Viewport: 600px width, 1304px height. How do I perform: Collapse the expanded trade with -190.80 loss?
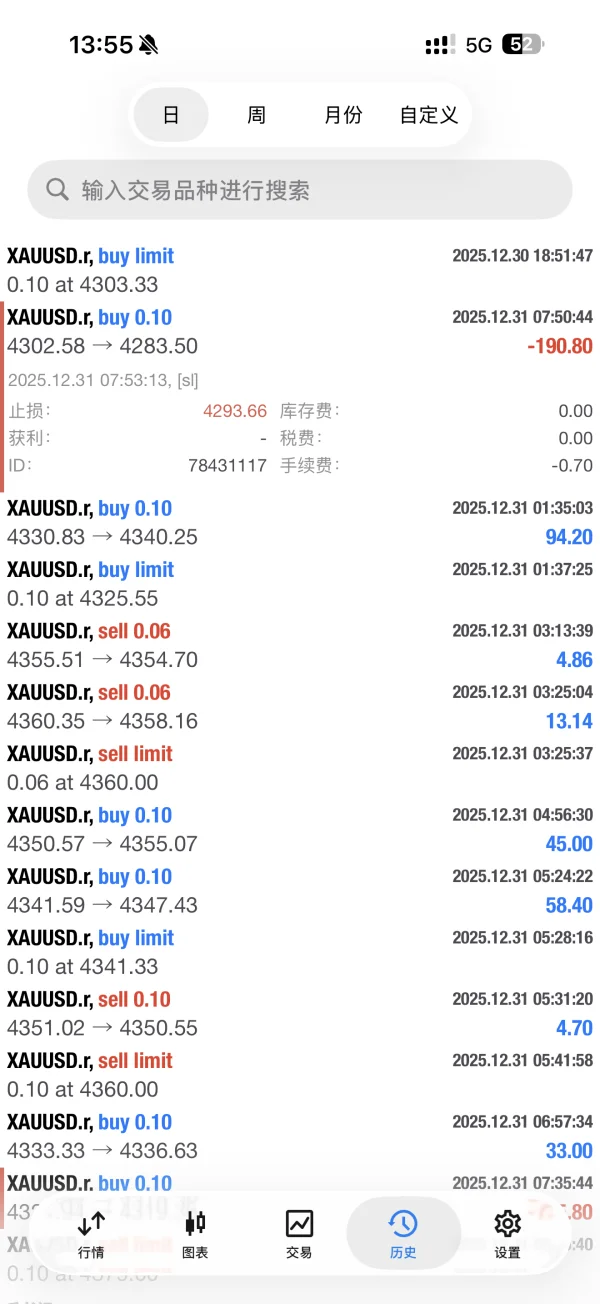[300, 332]
